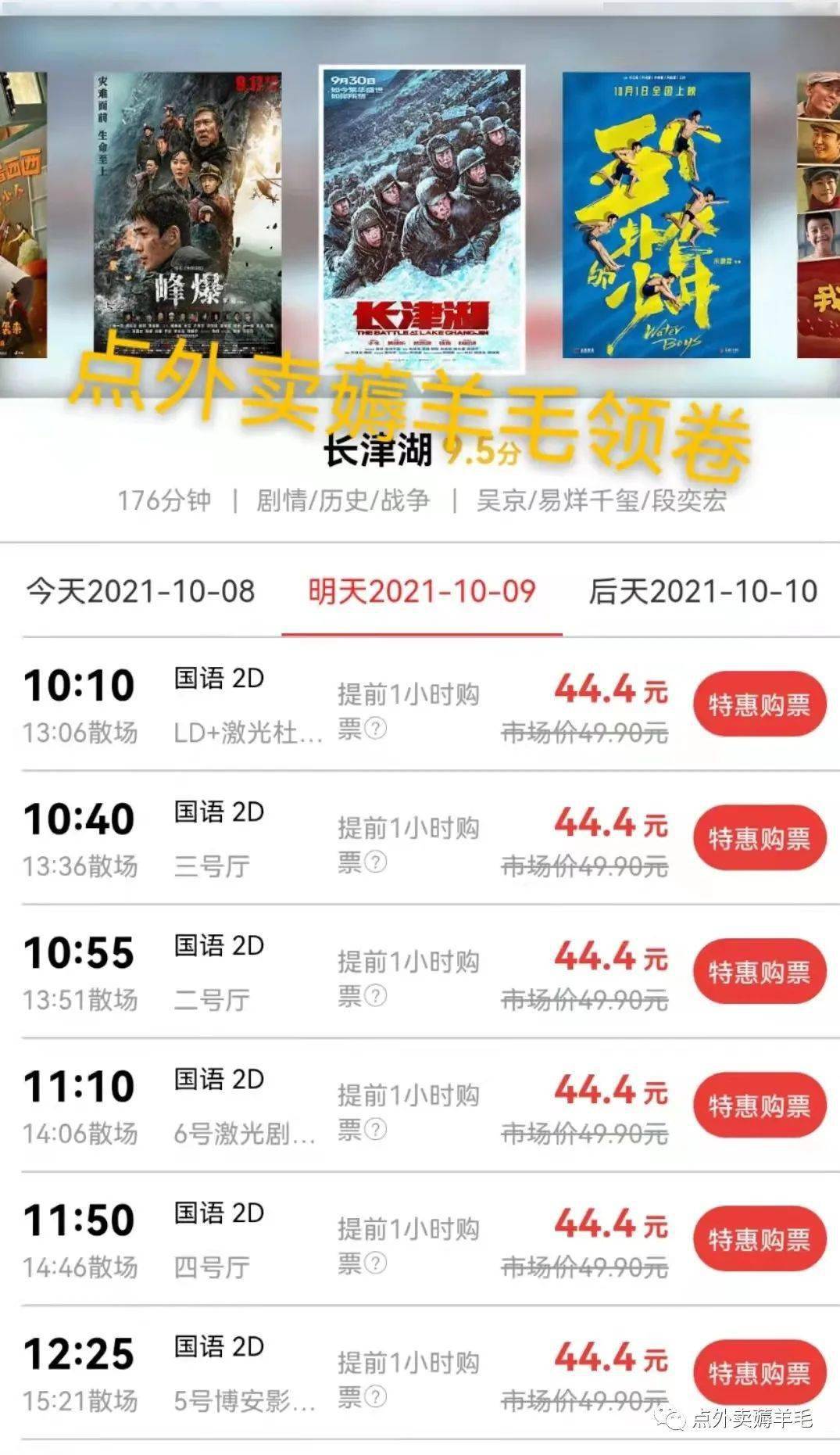
Task: Select the 后天2021-10-10 date tab
Action: [702, 591]
